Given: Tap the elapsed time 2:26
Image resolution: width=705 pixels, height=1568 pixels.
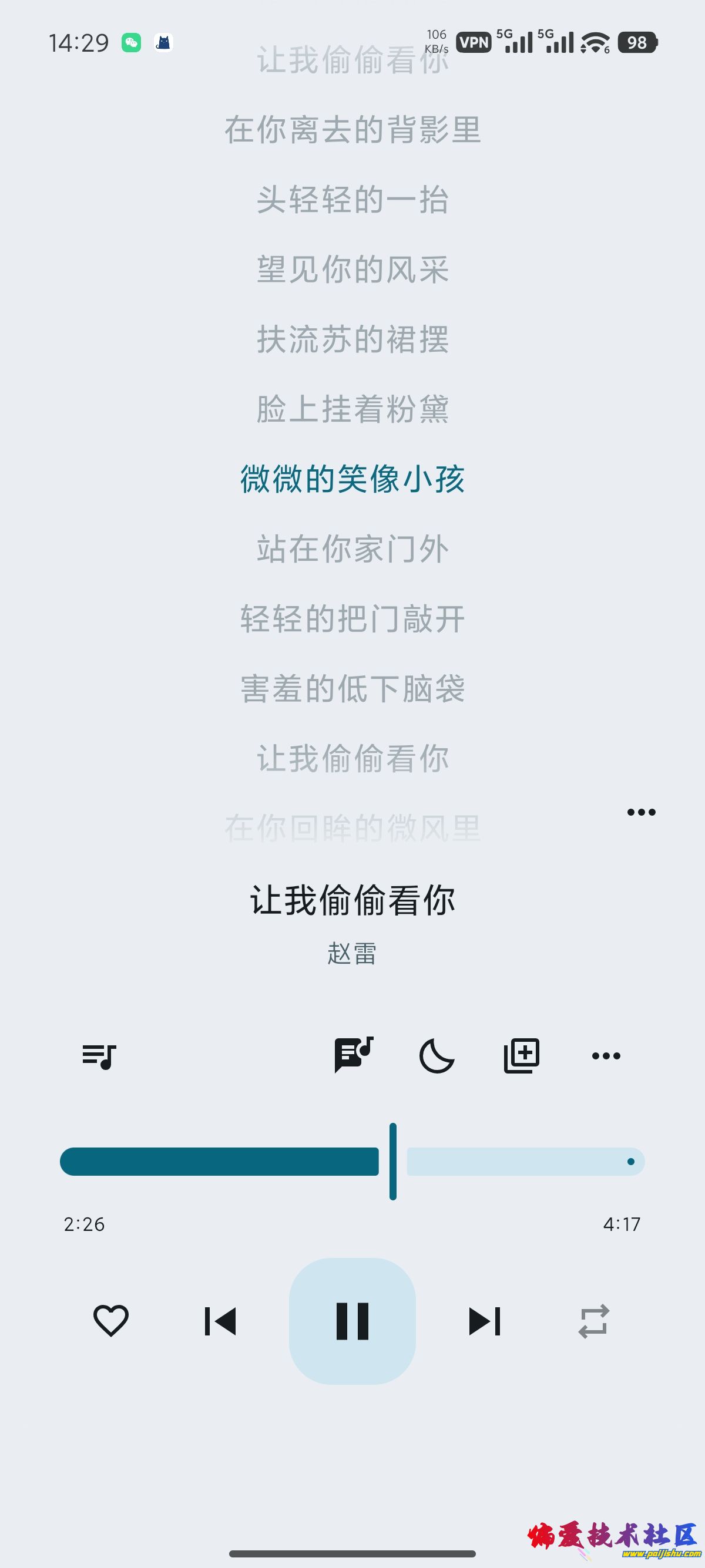Looking at the screenshot, I should 84,1224.
